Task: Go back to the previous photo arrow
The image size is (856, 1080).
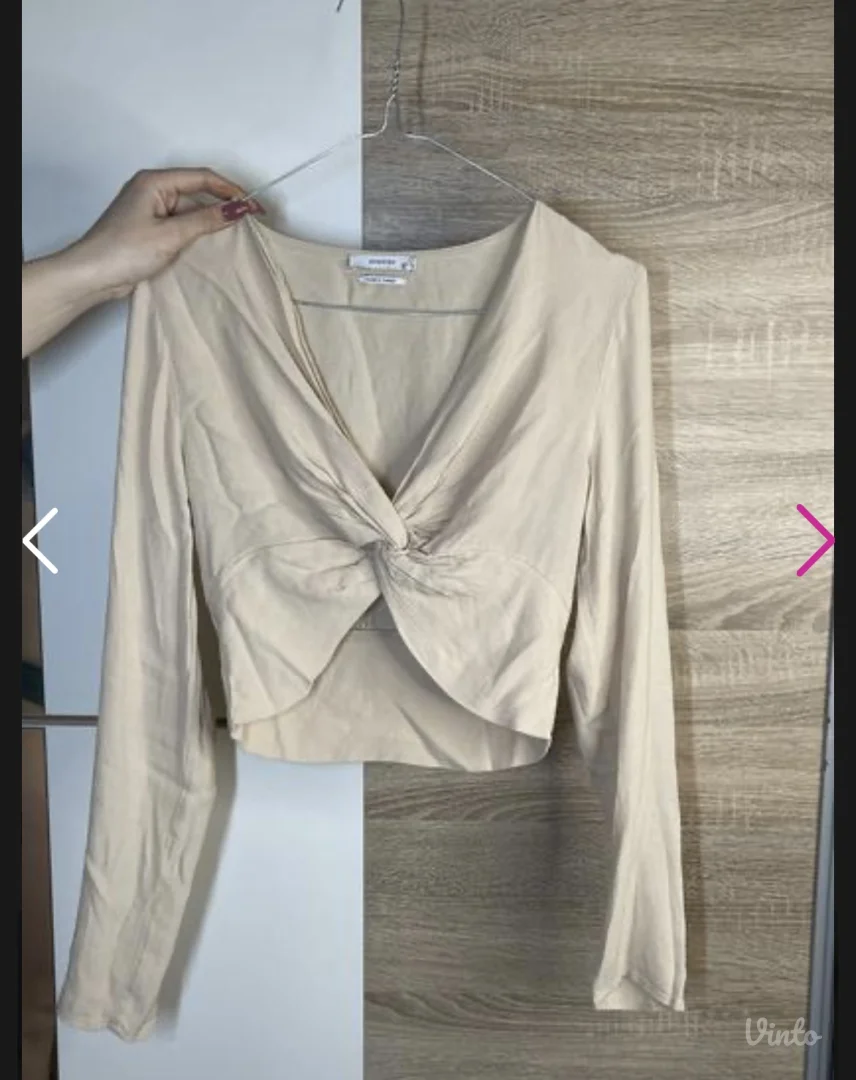Action: [41, 540]
